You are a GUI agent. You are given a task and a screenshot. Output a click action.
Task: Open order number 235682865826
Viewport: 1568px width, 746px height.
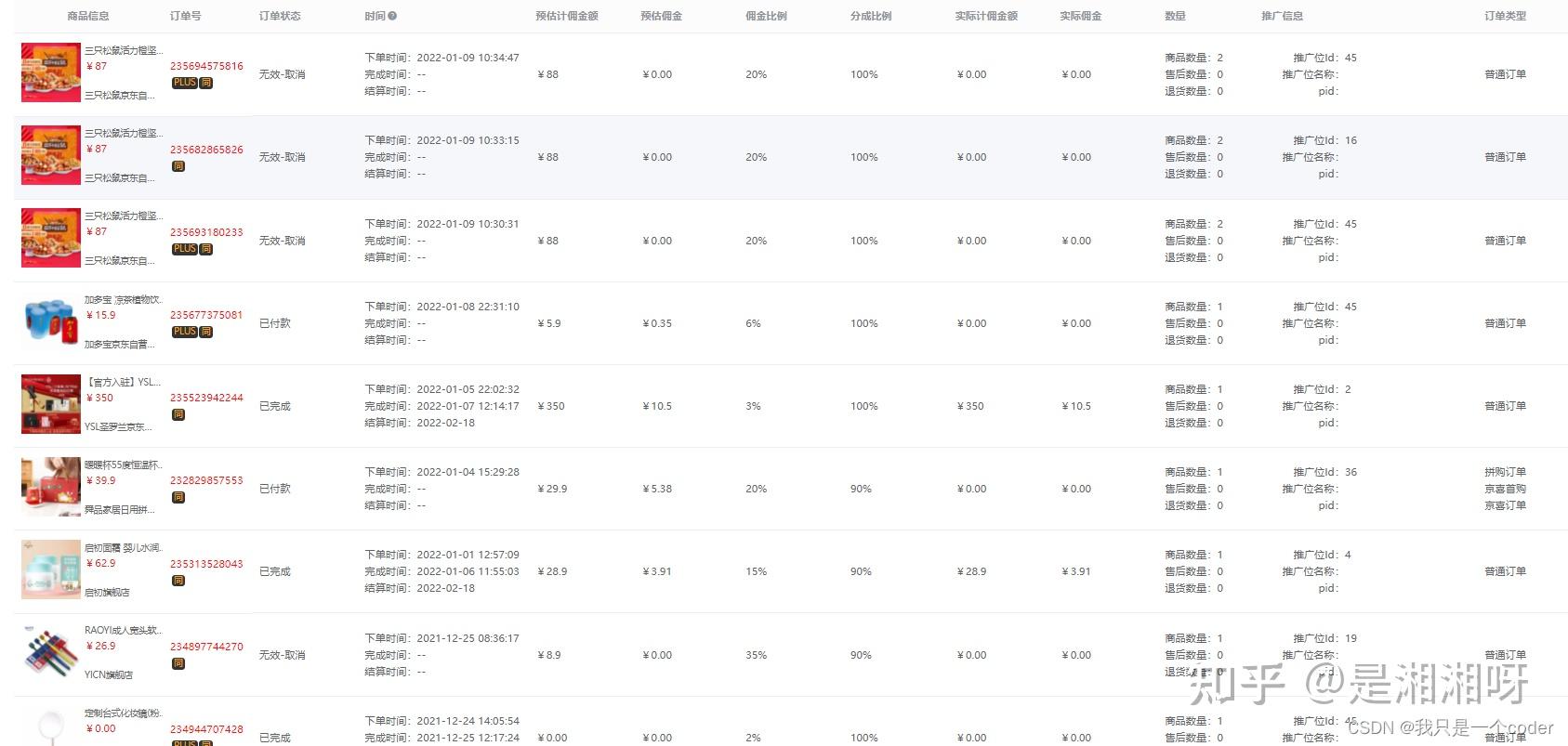tap(206, 150)
